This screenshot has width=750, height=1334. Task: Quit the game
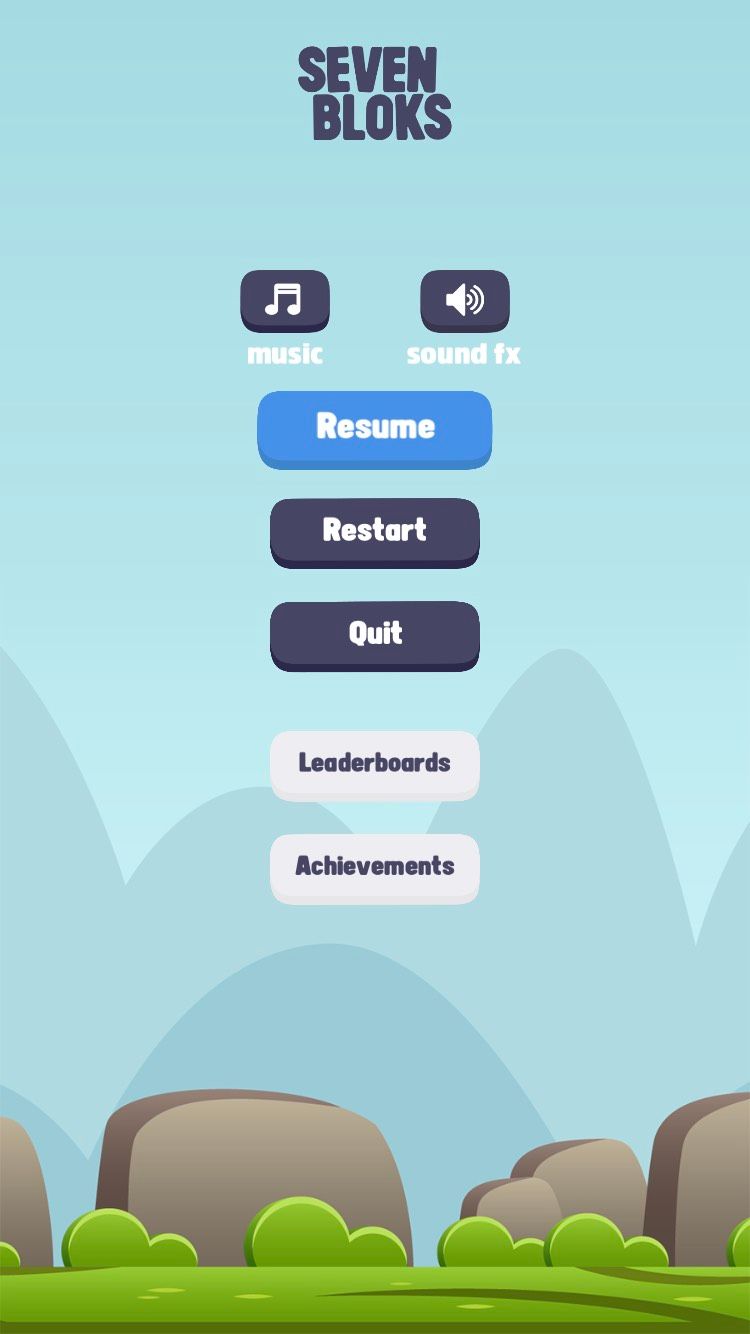375,633
